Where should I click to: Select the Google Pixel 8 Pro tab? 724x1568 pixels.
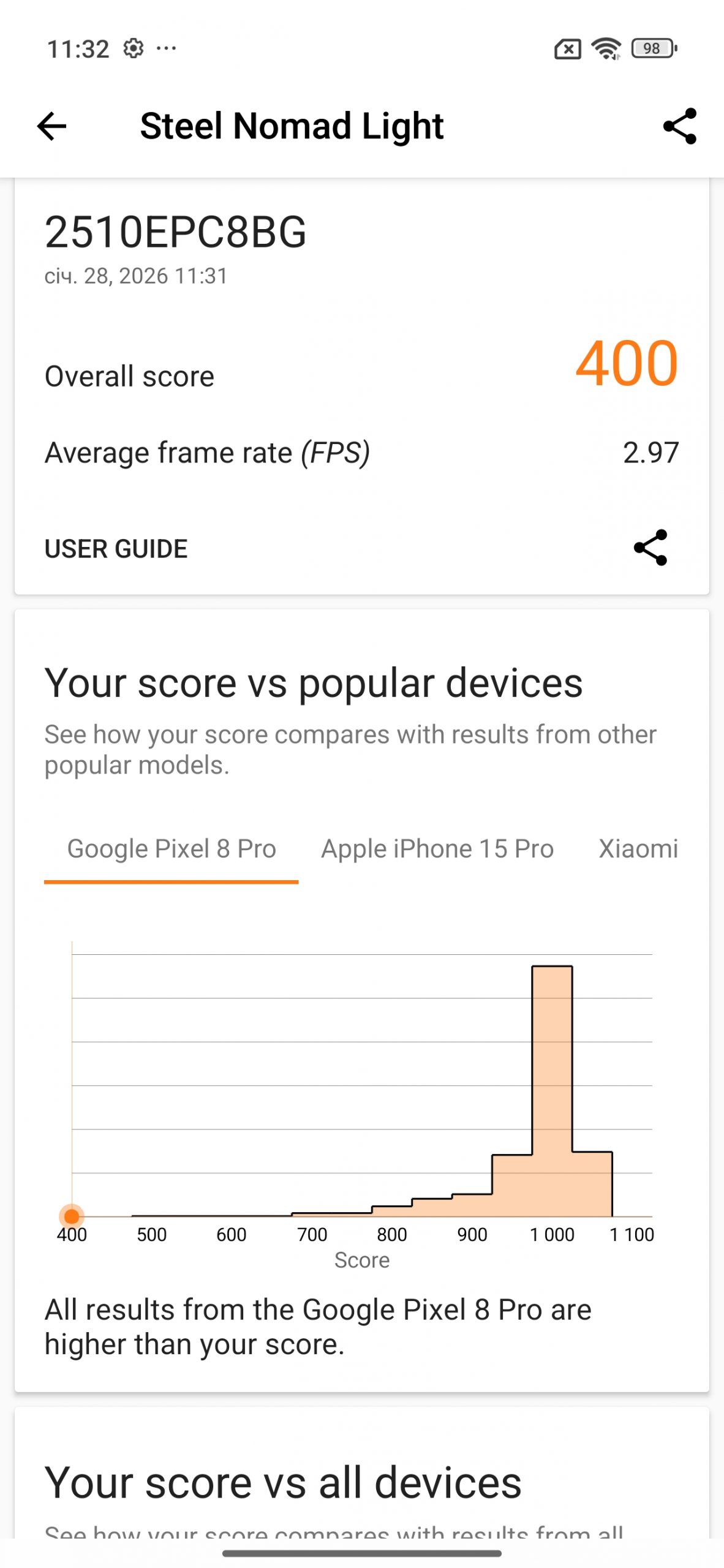[x=172, y=849]
